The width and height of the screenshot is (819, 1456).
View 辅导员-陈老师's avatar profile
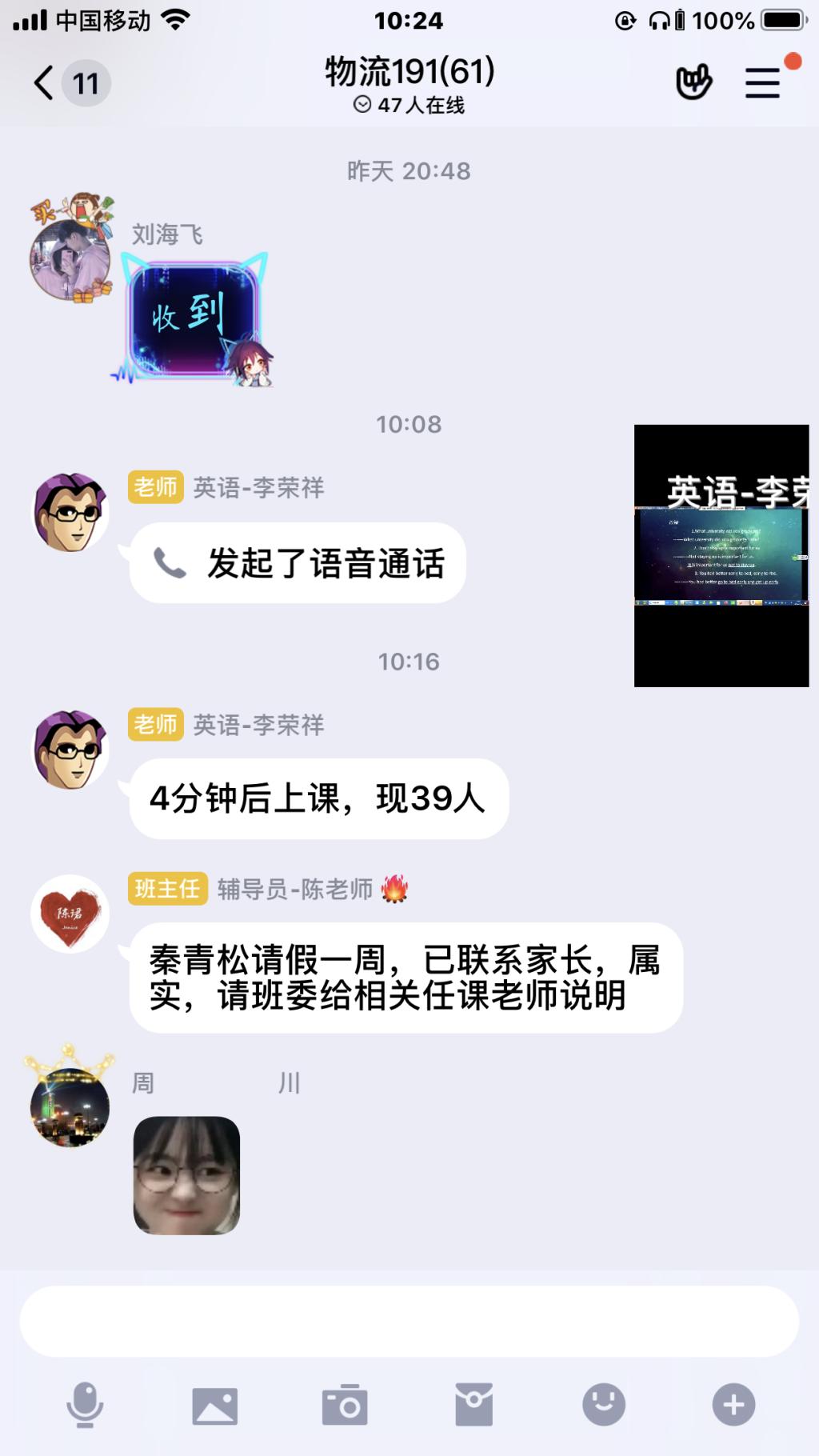(70, 914)
